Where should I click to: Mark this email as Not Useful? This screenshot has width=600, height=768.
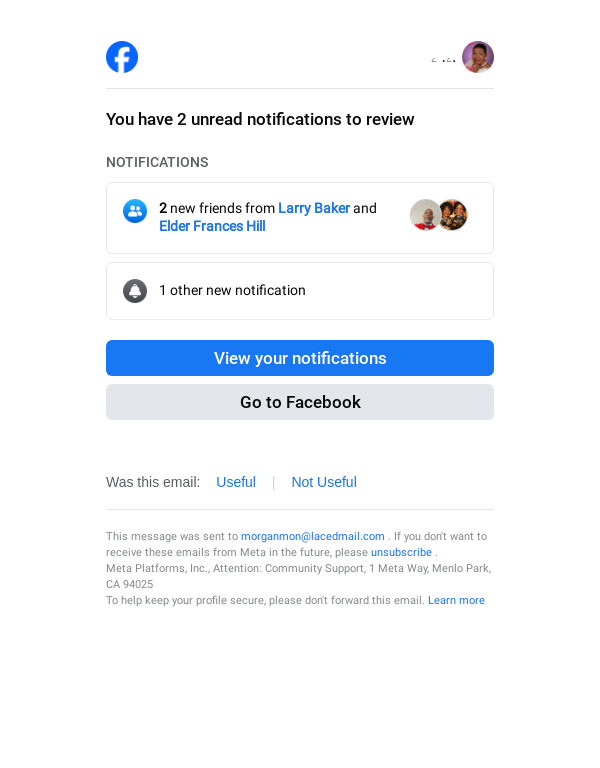(x=324, y=482)
